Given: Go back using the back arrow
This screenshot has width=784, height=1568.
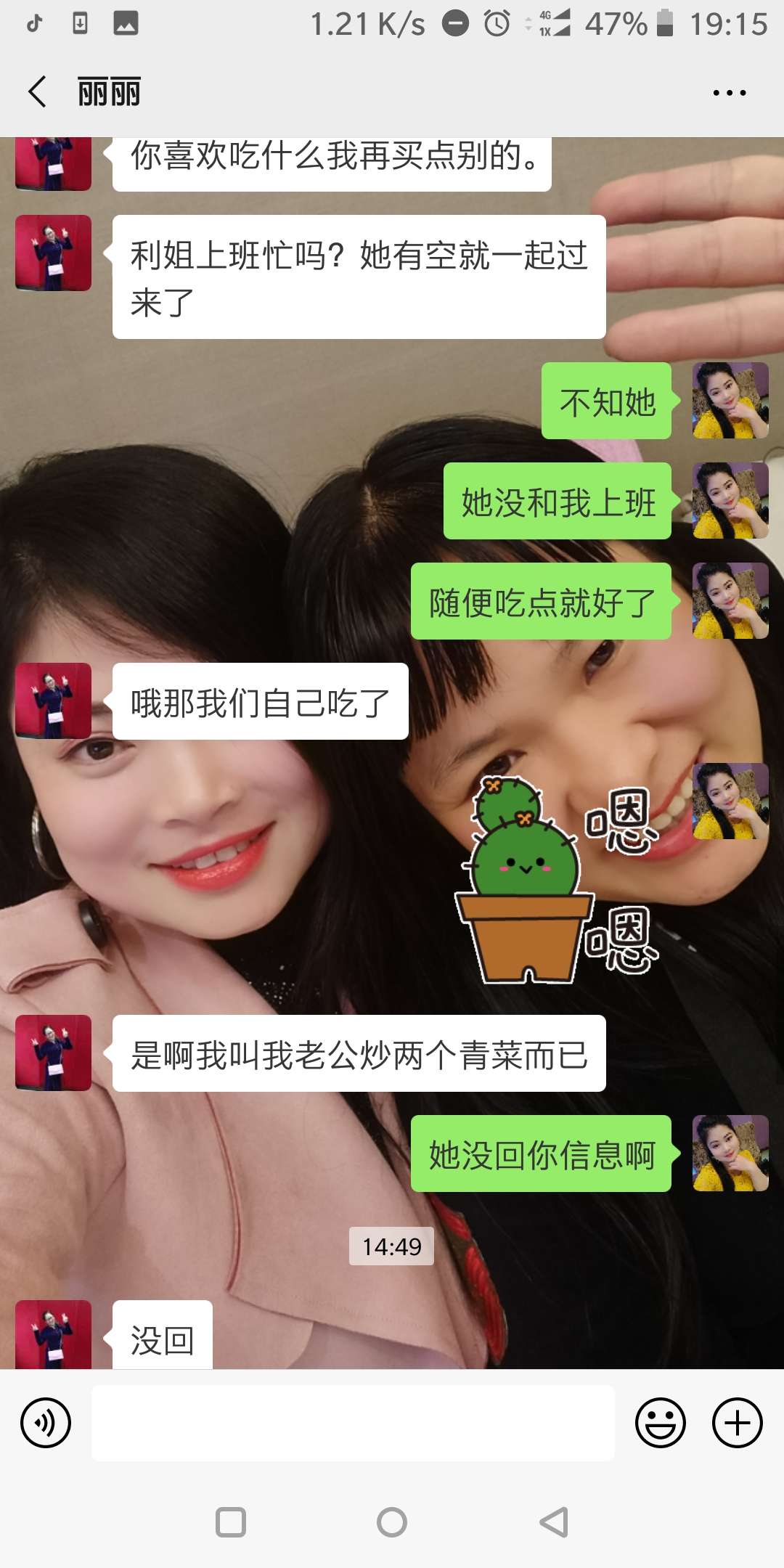Looking at the screenshot, I should [36, 91].
